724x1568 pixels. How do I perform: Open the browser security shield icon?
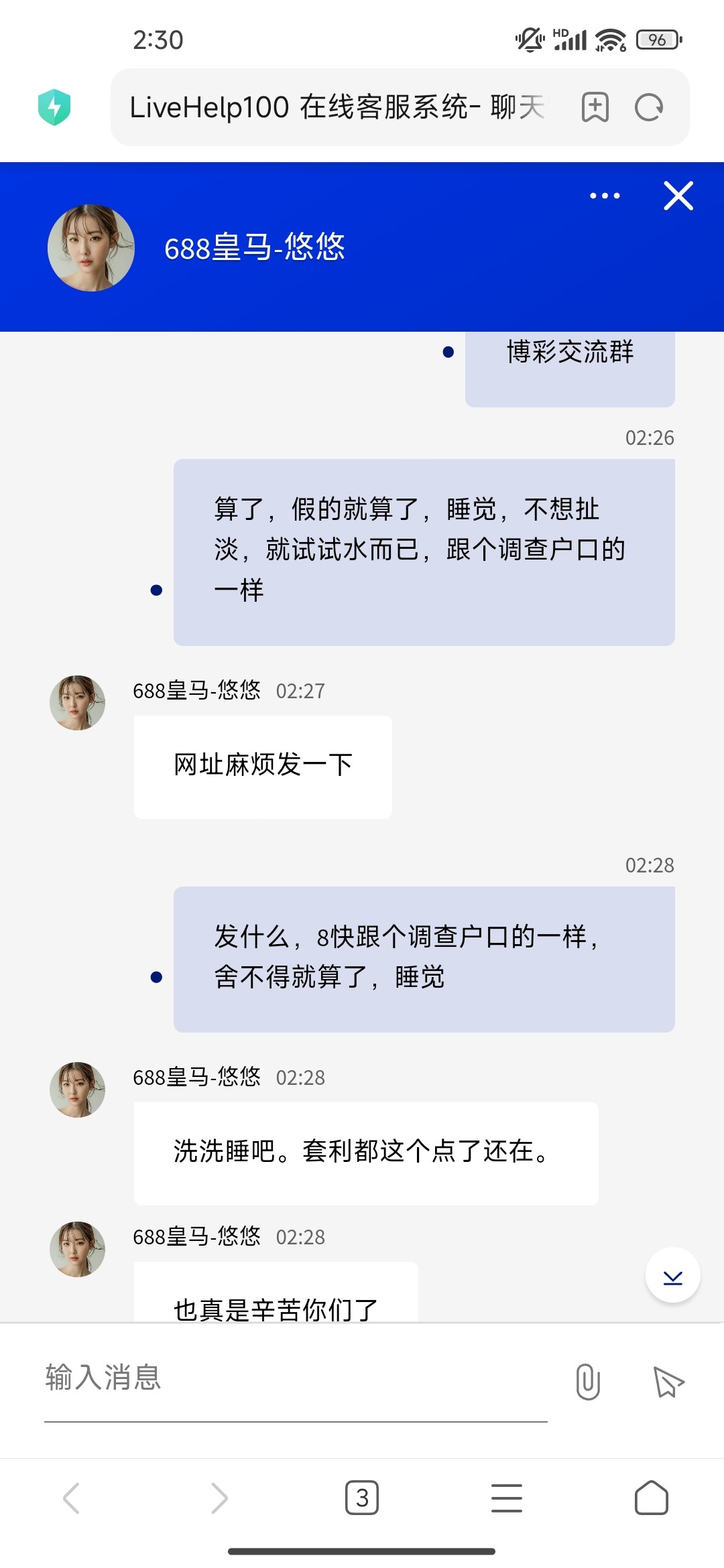pos(54,107)
